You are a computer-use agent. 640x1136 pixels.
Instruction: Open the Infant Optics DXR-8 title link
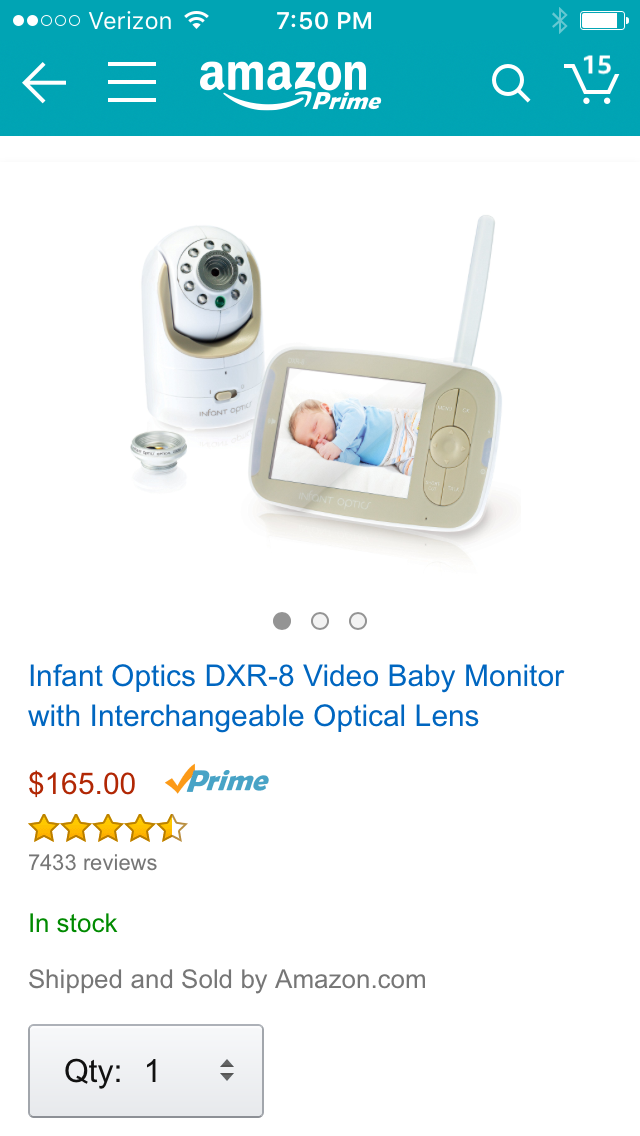pyautogui.click(x=296, y=696)
